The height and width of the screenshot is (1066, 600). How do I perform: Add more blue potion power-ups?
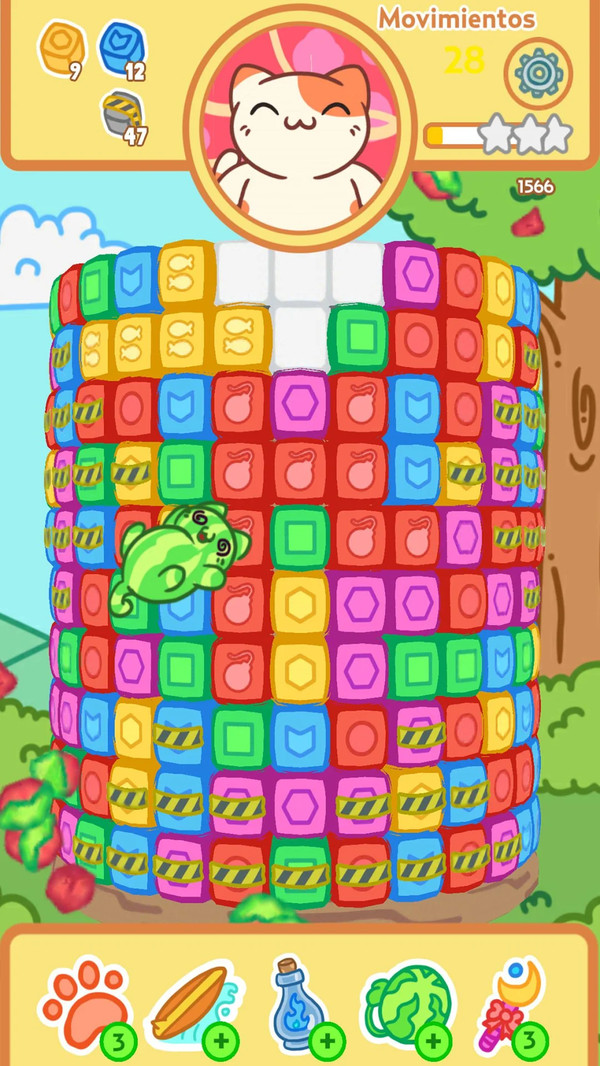326,1042
